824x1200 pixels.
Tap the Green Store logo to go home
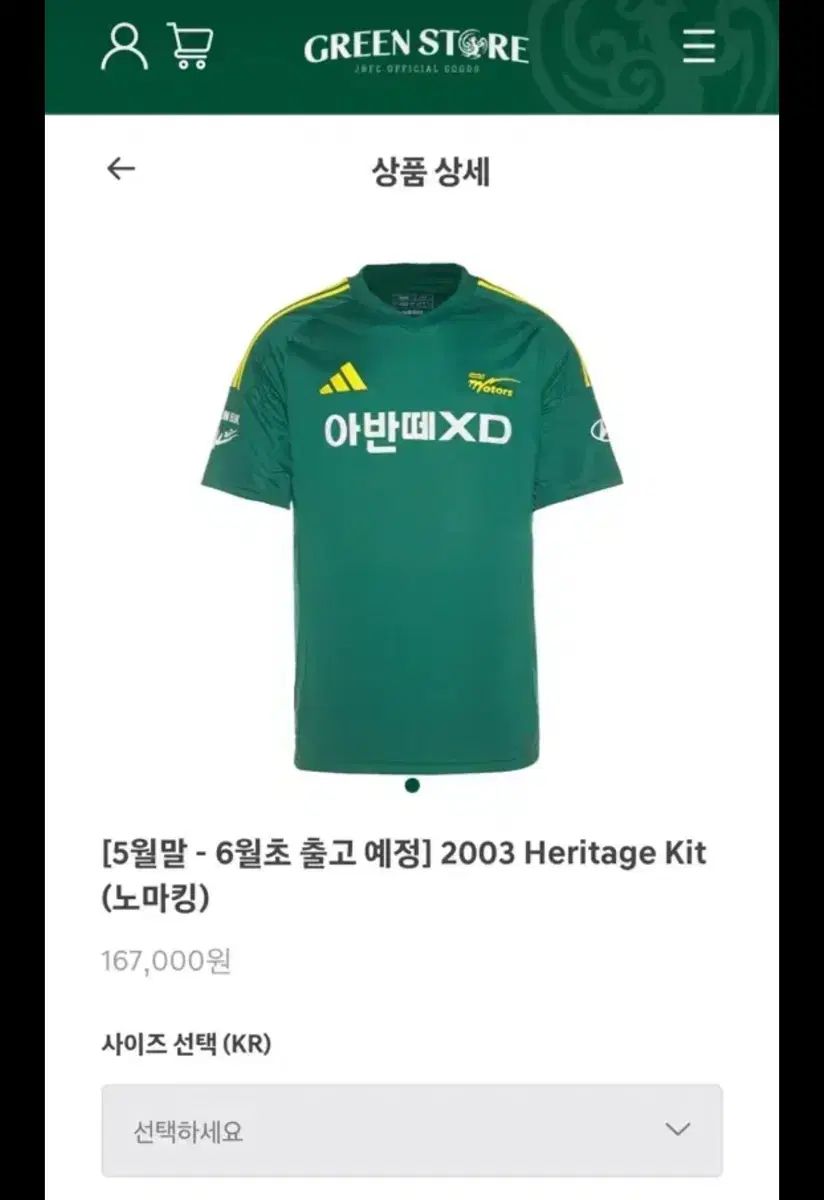coord(415,49)
